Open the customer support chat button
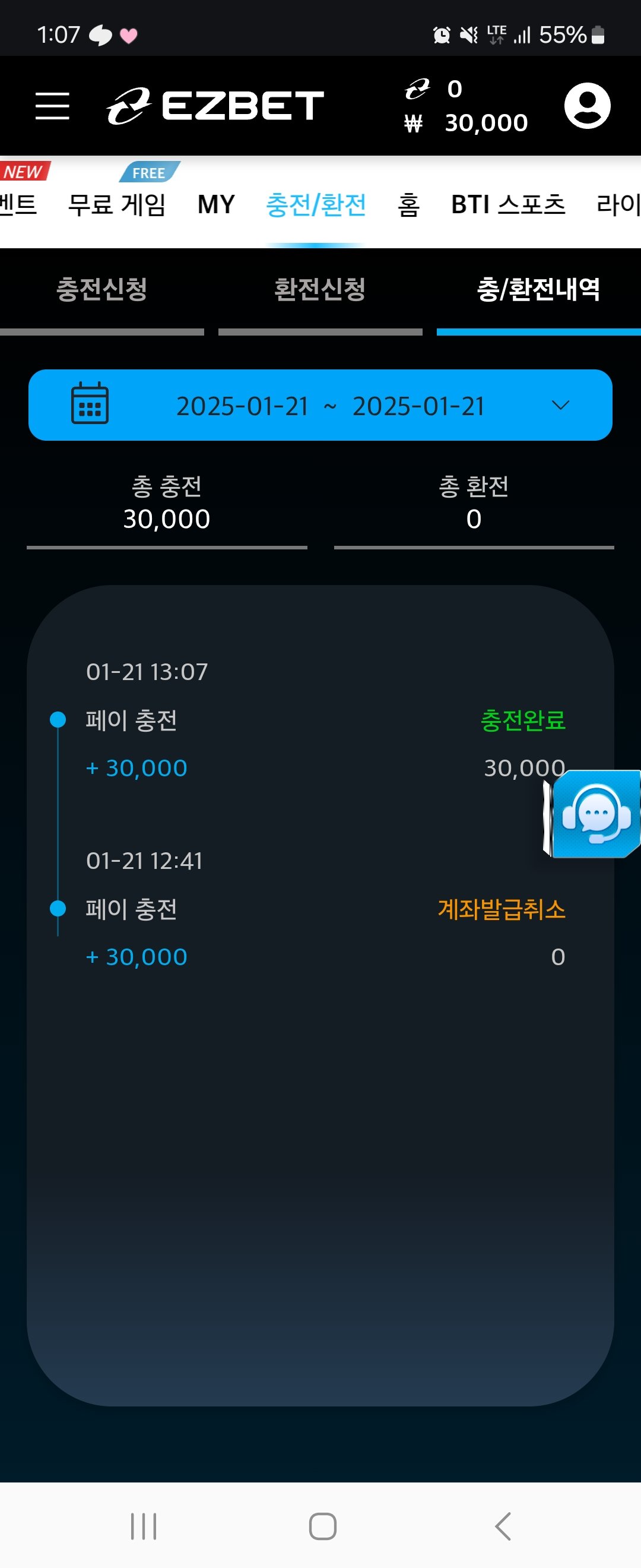 tap(594, 814)
